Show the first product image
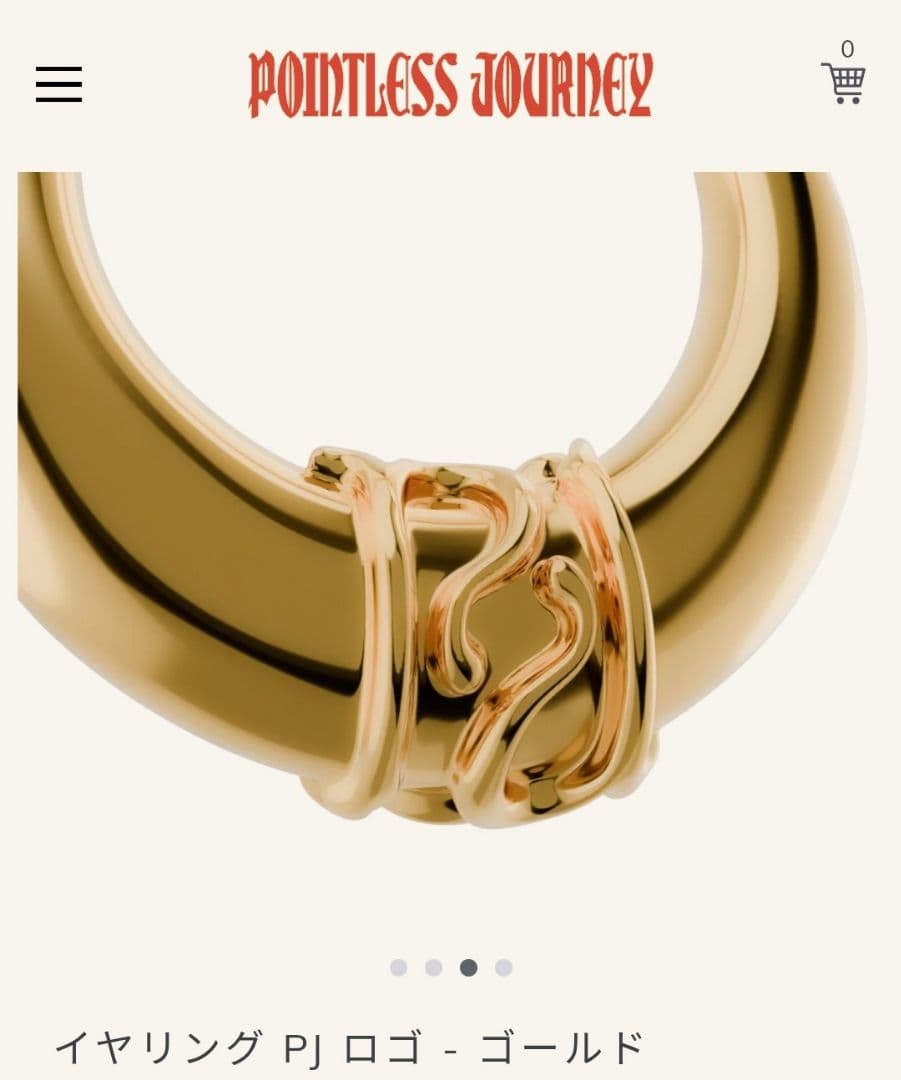901x1080 pixels. tap(399, 967)
